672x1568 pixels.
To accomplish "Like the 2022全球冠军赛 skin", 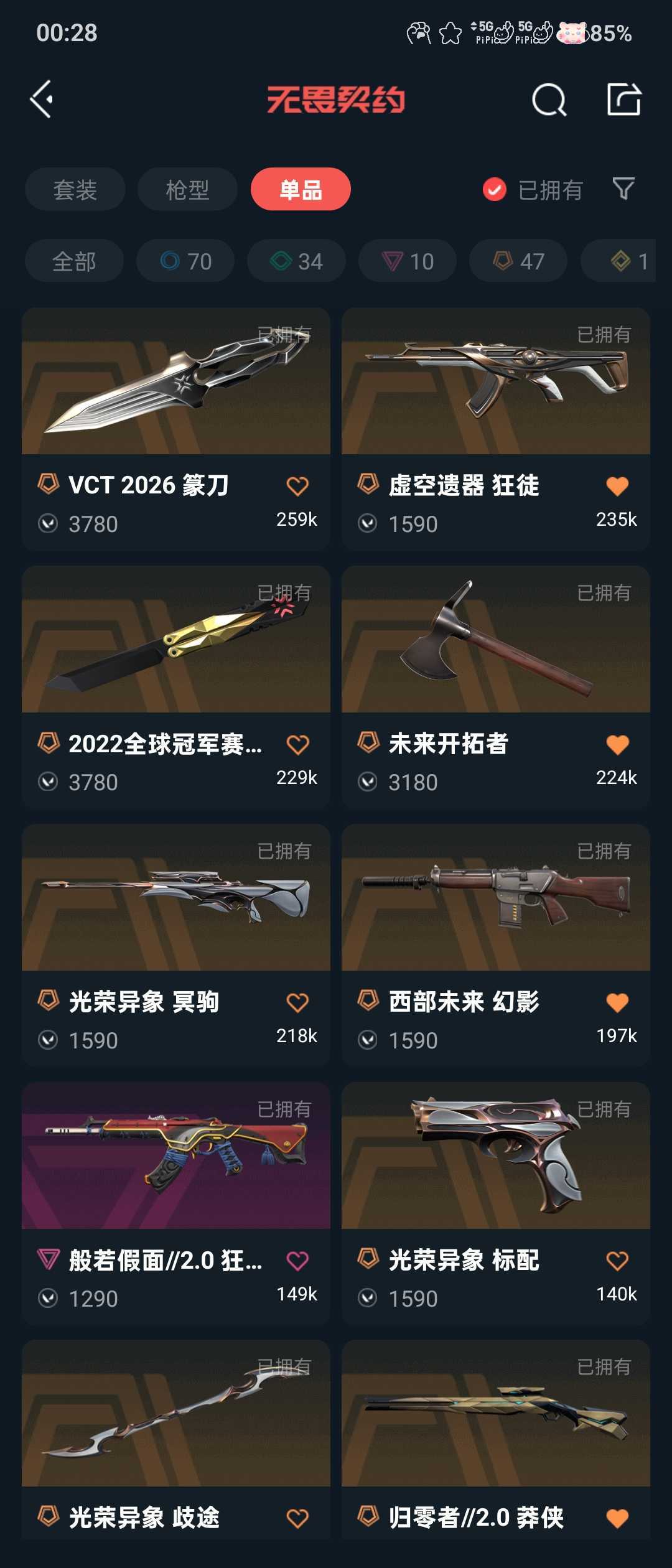I will [297, 744].
